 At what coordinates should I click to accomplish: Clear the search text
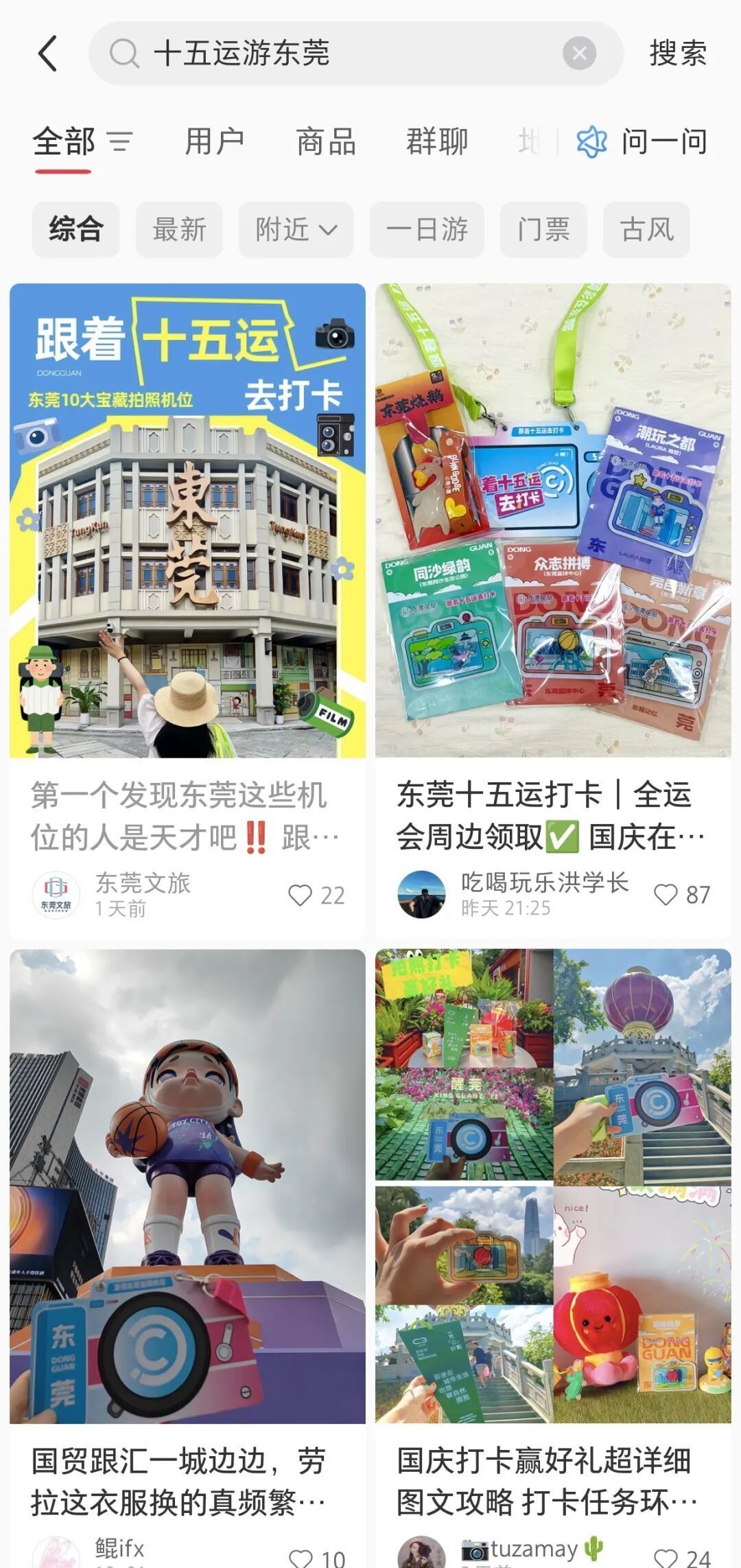pyautogui.click(x=579, y=54)
